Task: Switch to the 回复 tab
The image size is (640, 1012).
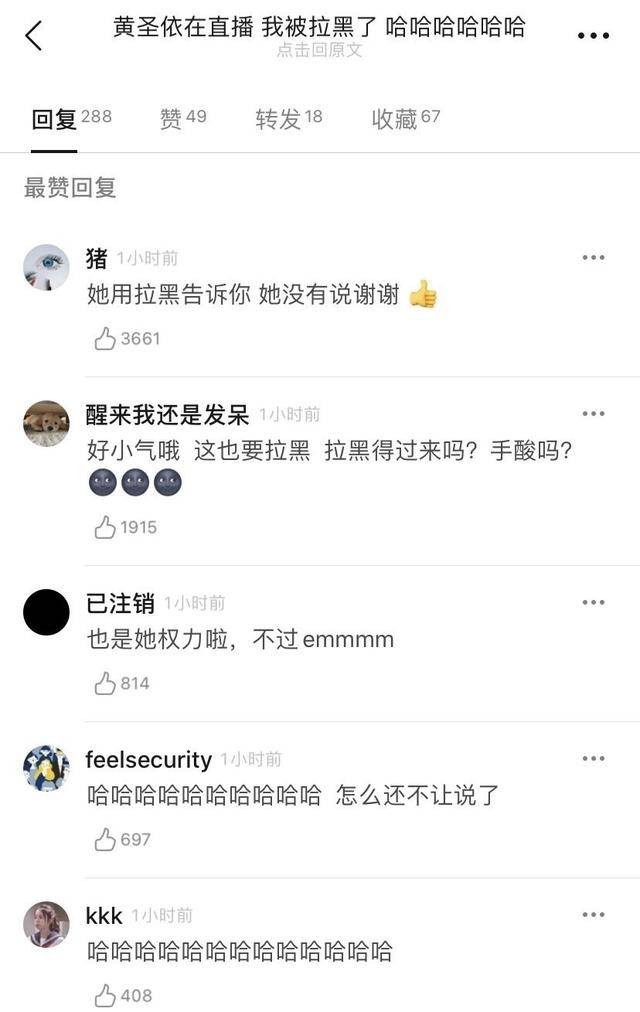Action: pos(55,119)
